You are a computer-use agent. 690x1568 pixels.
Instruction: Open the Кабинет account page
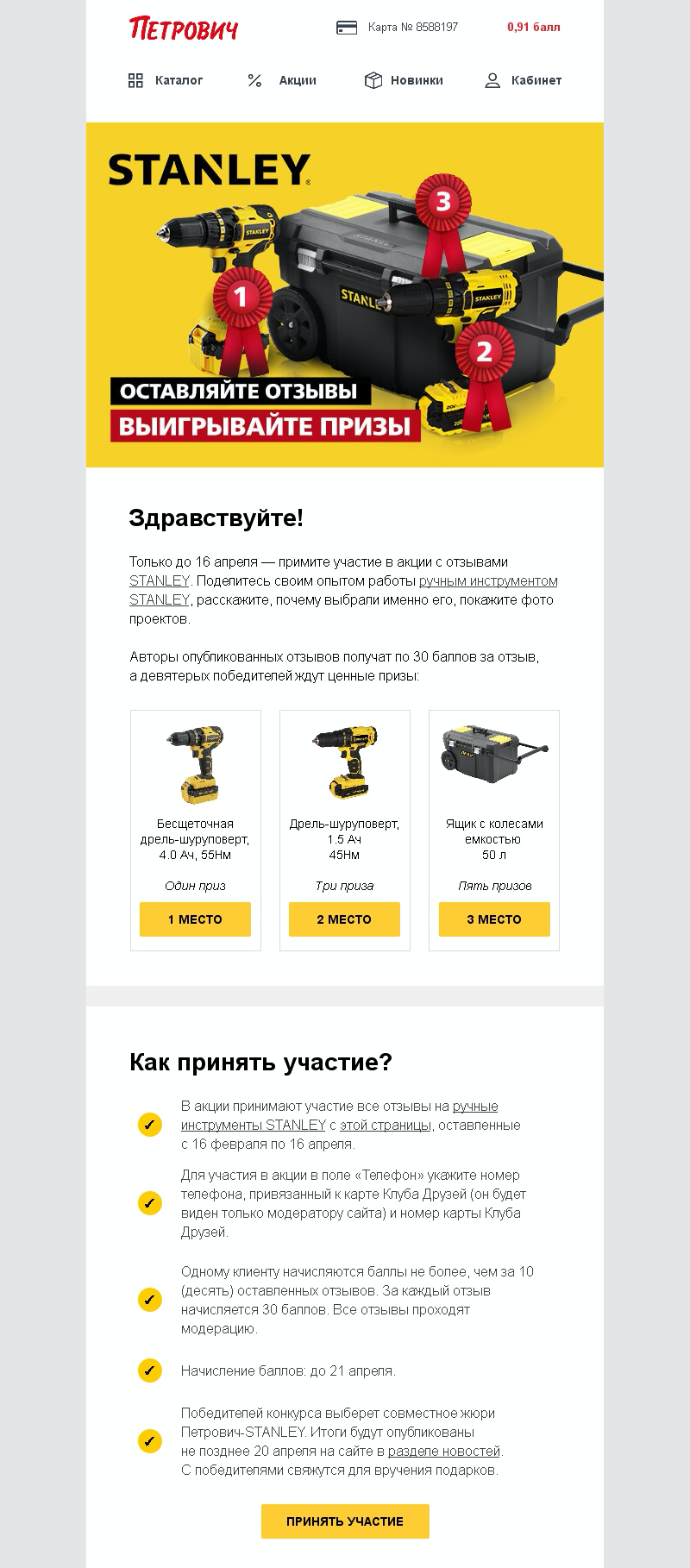pyautogui.click(x=524, y=80)
